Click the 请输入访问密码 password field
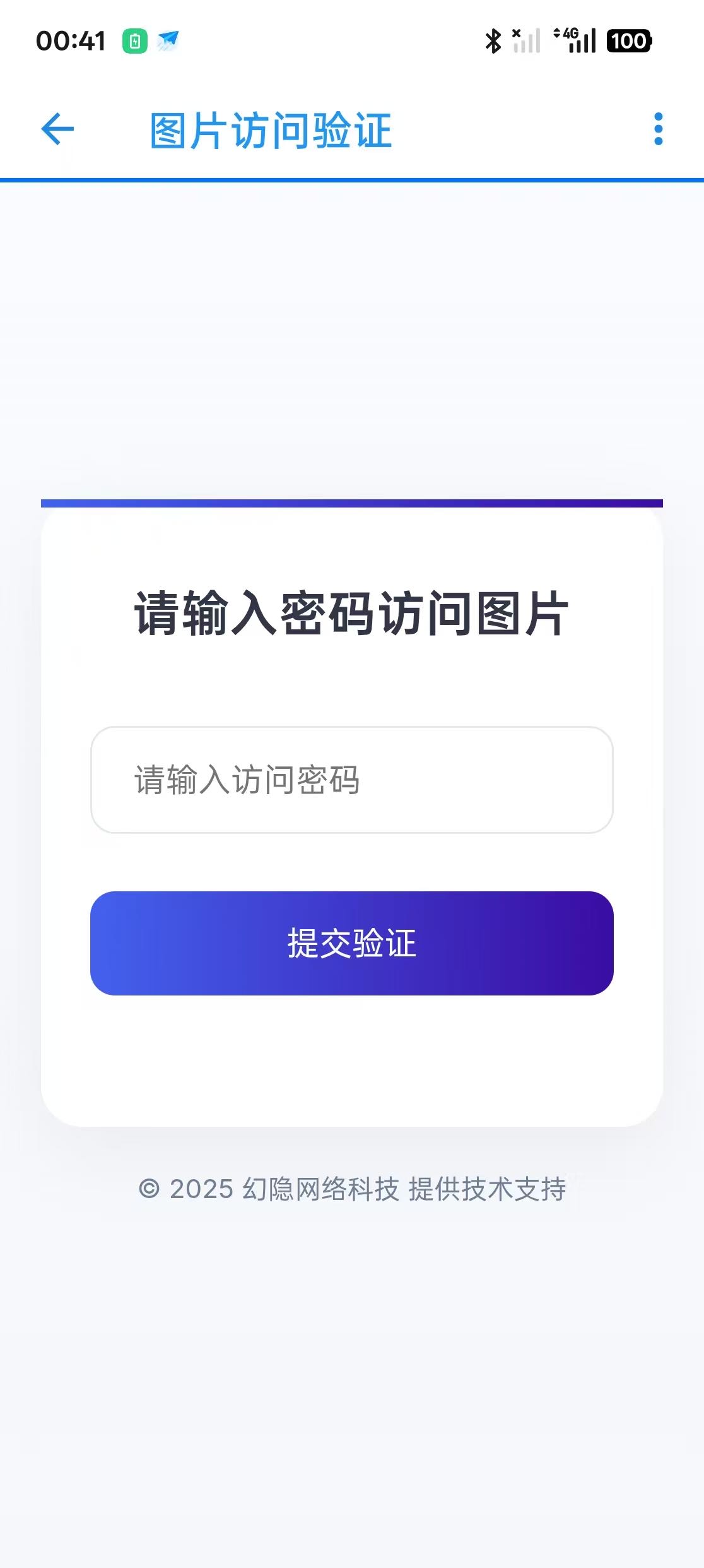The image size is (704, 1568). point(352,781)
